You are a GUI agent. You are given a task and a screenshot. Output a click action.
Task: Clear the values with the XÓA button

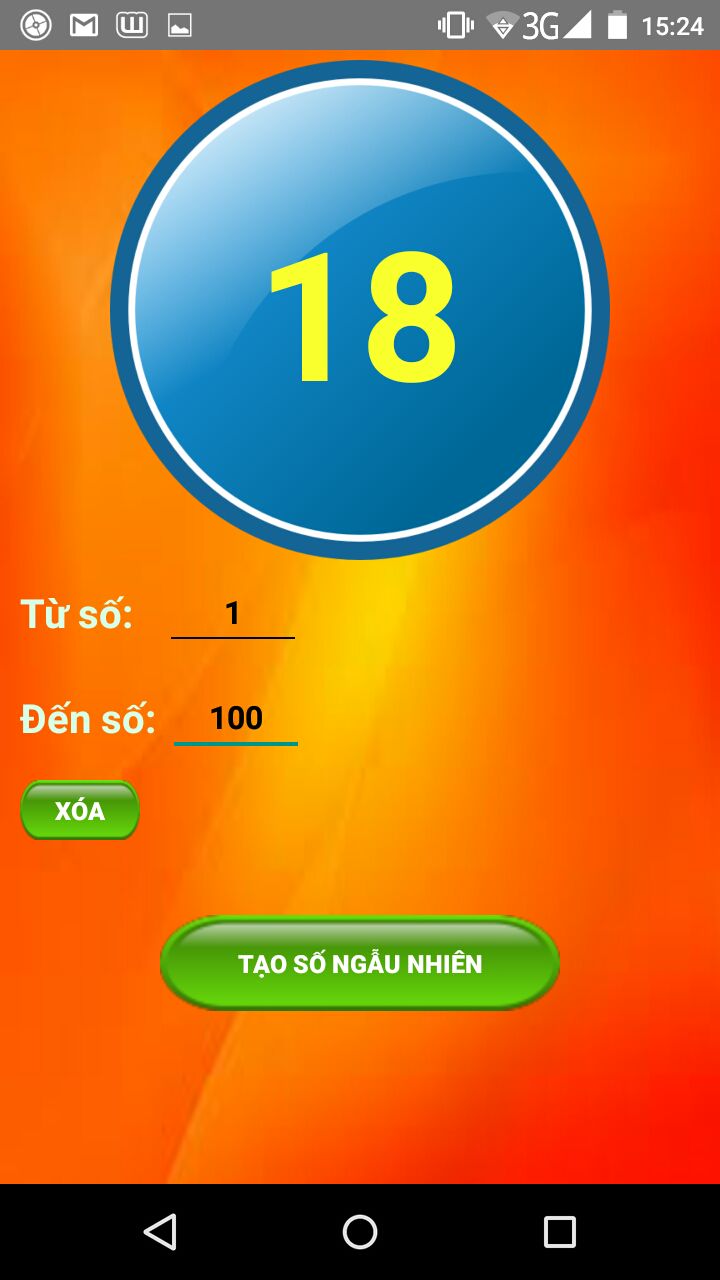coord(80,810)
